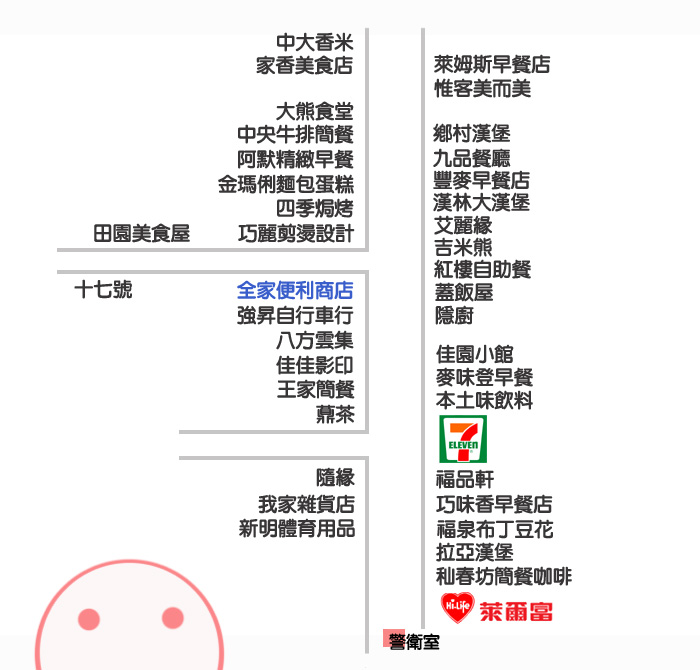Open 萊姆斯早餐店 details

492,64
